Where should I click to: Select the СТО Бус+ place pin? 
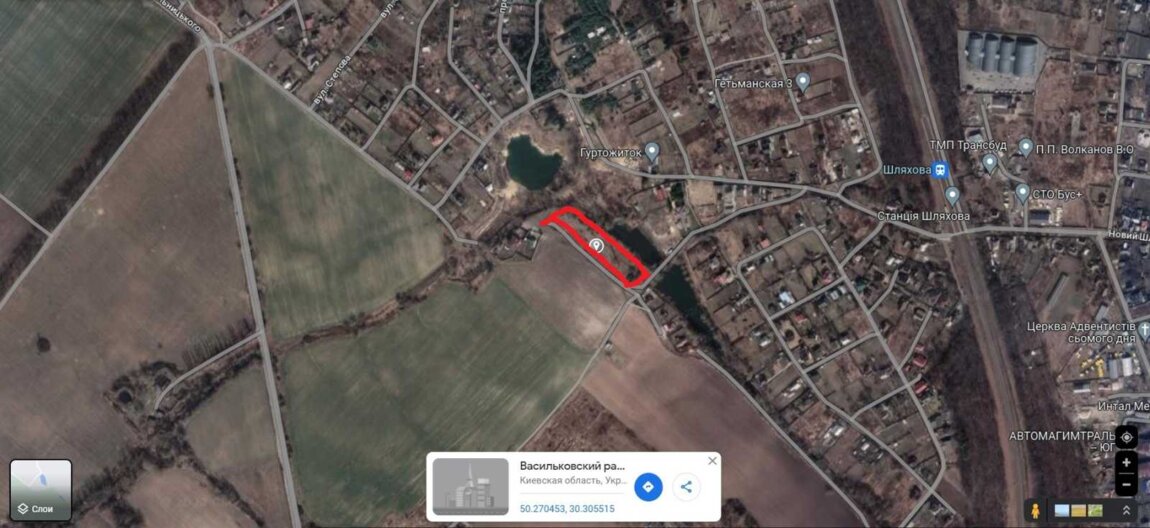pyautogui.click(x=1022, y=193)
